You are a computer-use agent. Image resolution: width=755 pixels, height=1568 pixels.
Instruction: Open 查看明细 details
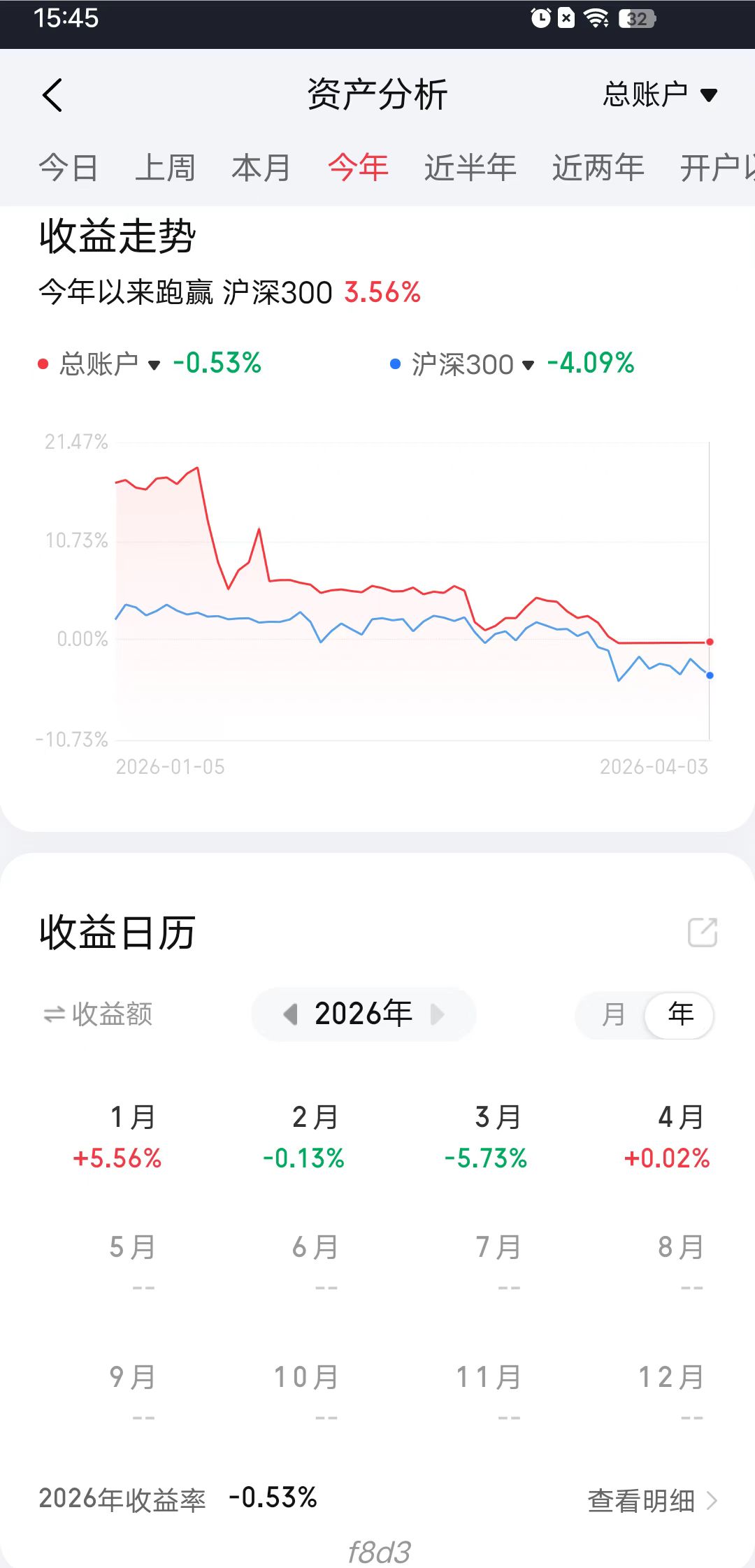point(652,1500)
